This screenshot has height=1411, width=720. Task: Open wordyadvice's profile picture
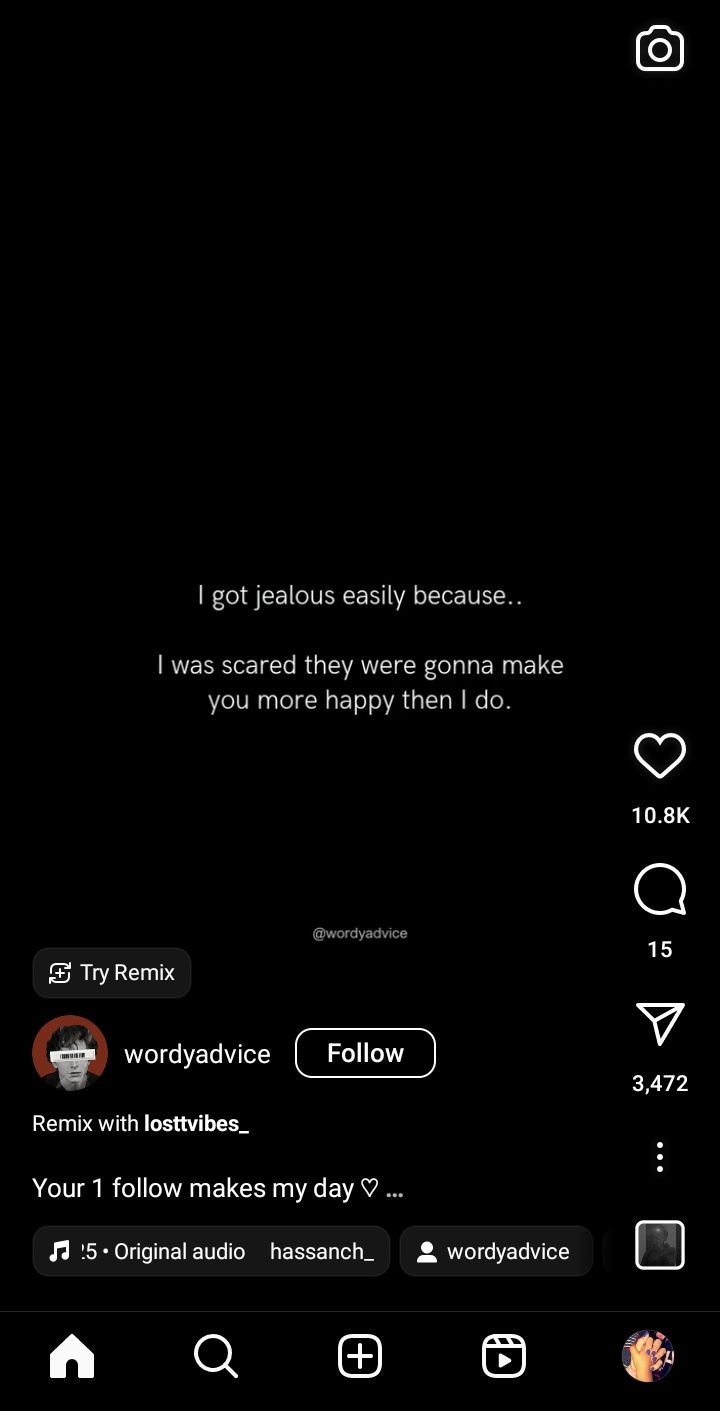click(x=70, y=1053)
